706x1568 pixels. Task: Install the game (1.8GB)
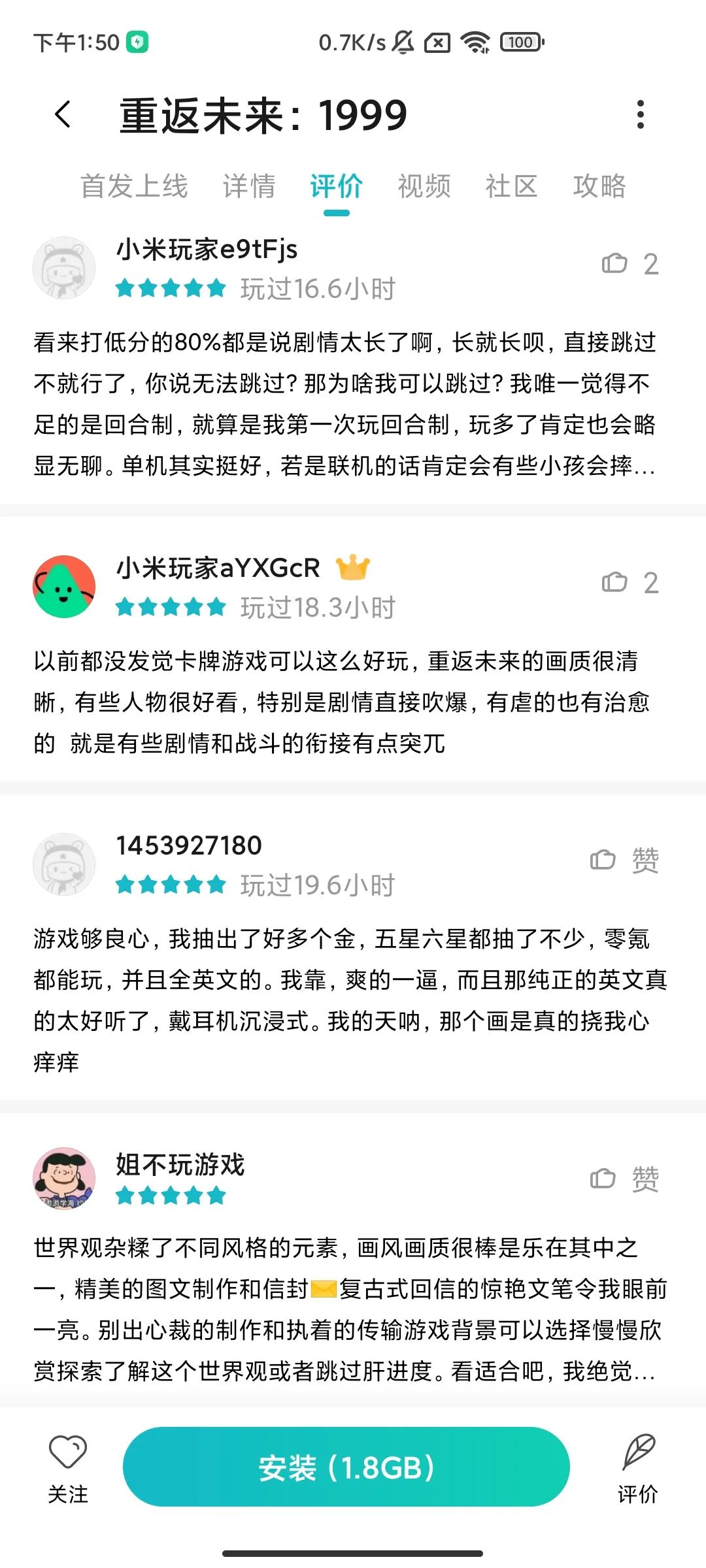[346, 1467]
